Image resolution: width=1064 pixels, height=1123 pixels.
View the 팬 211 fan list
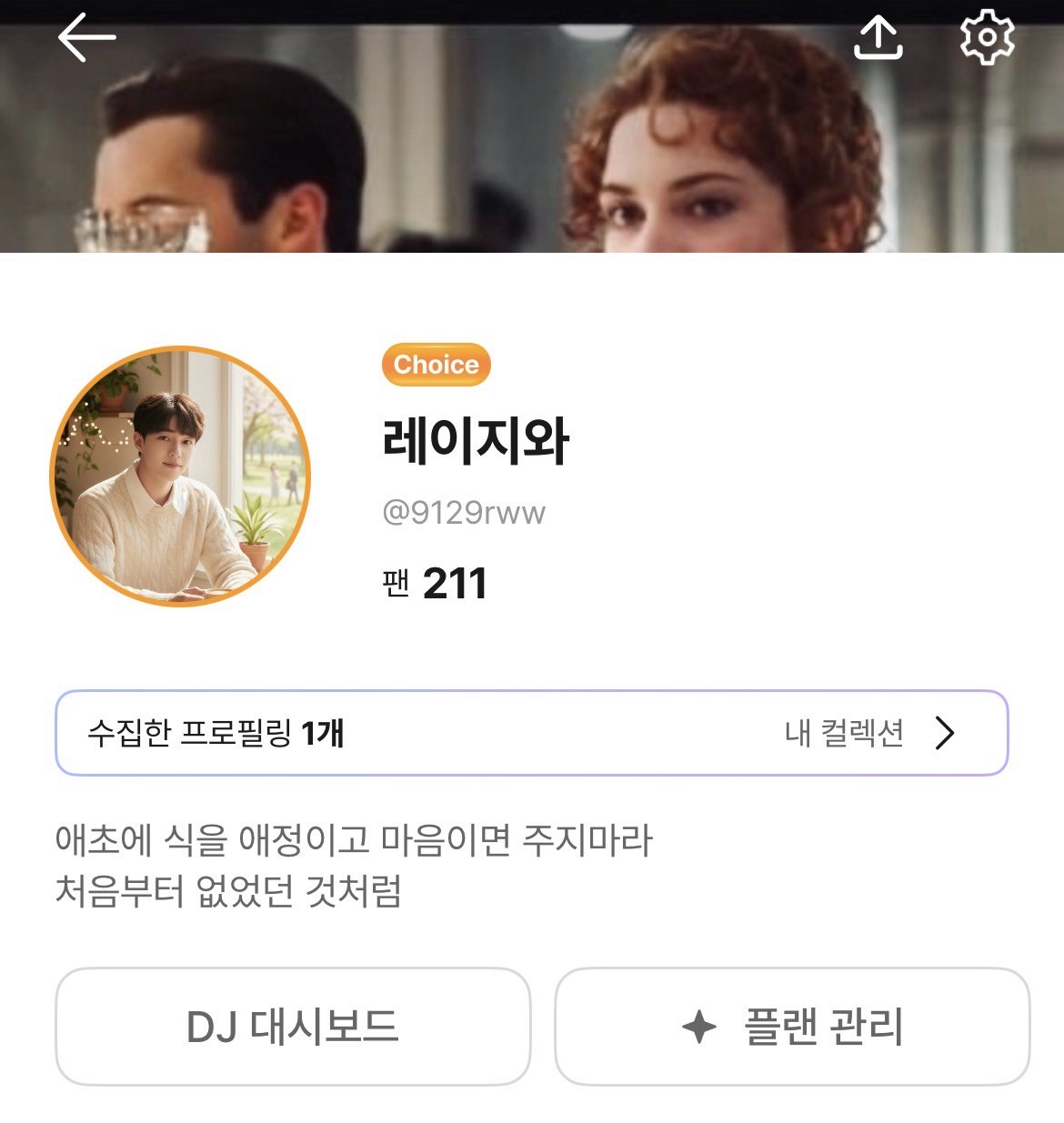(435, 584)
